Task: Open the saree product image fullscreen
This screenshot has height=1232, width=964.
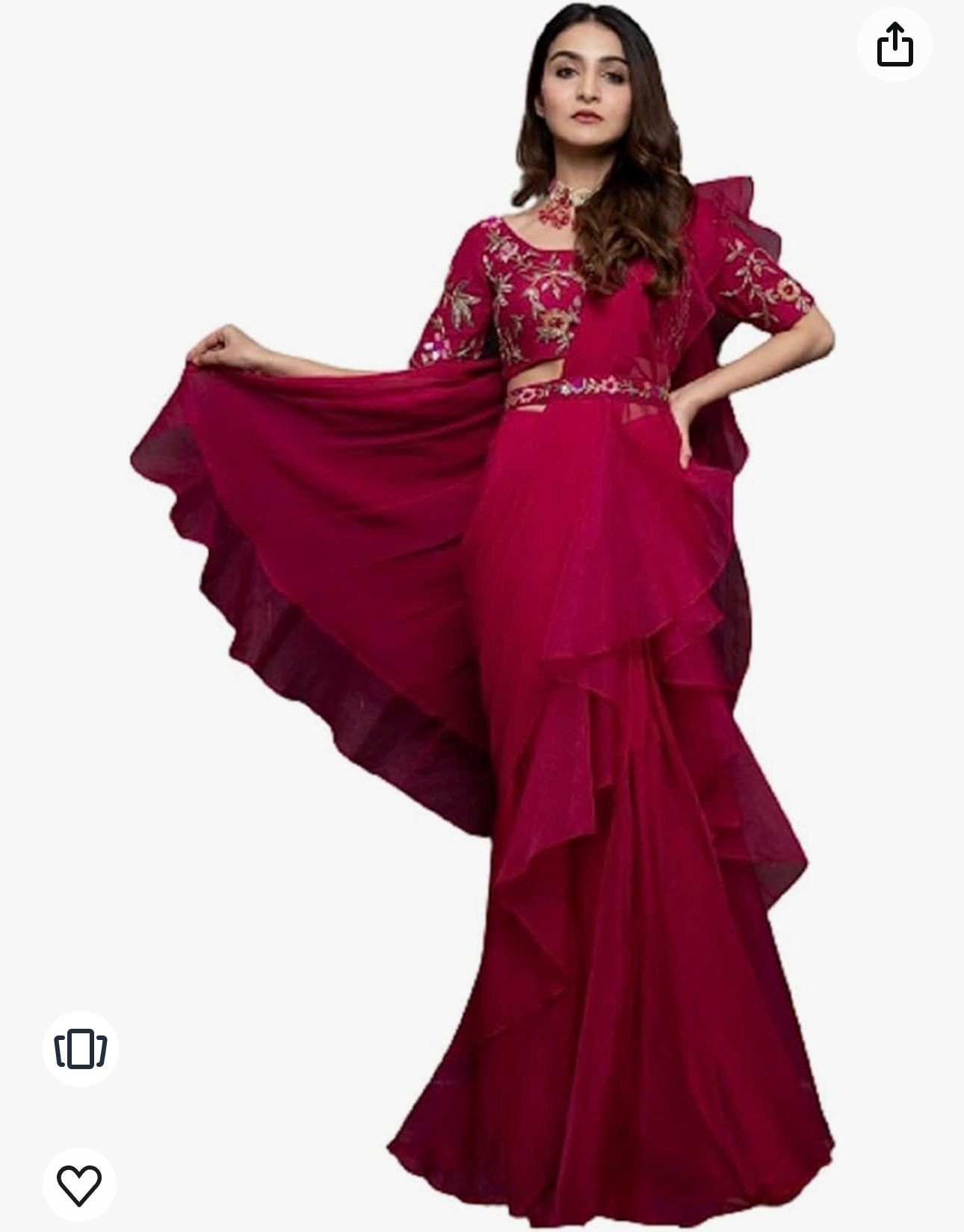Action: click(493, 598)
